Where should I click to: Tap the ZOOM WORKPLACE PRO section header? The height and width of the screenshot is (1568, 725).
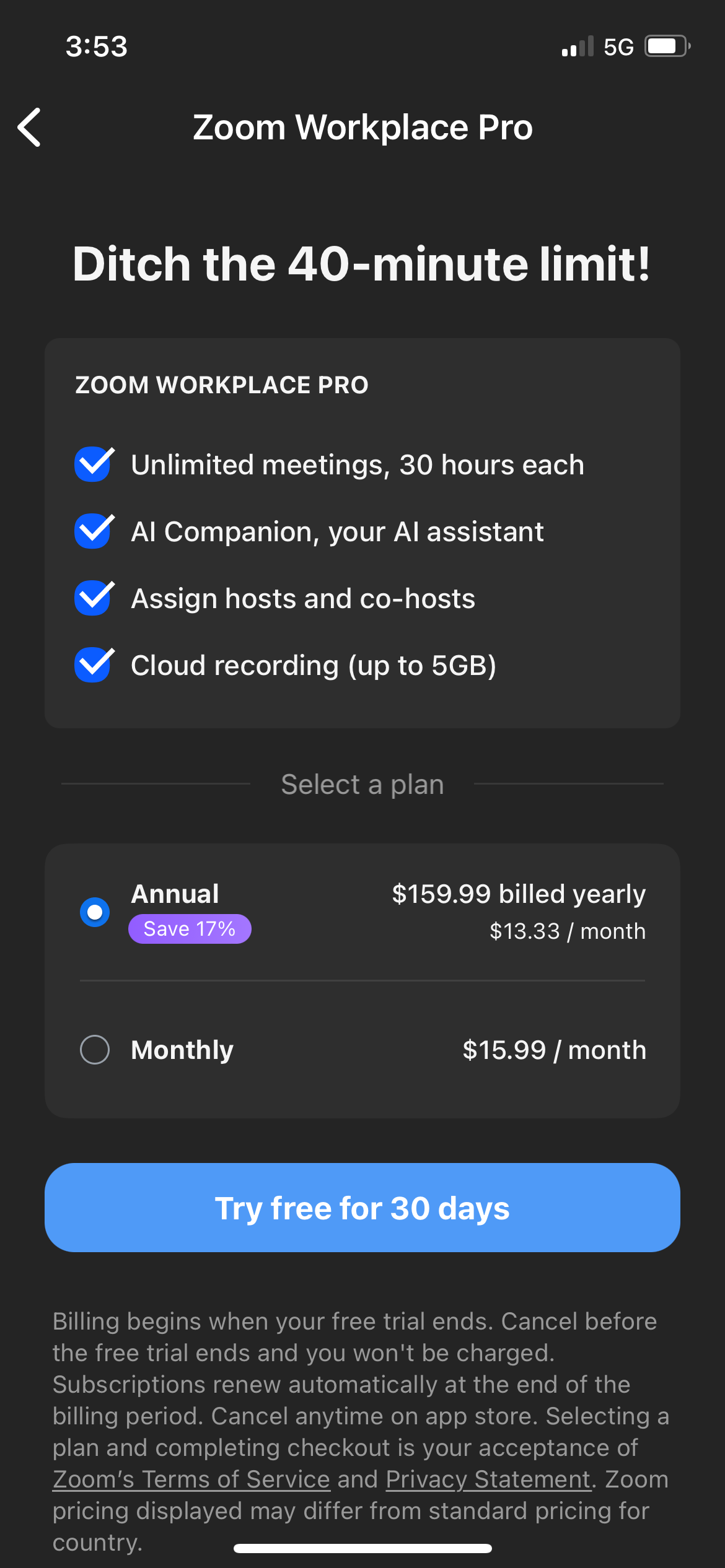click(221, 385)
